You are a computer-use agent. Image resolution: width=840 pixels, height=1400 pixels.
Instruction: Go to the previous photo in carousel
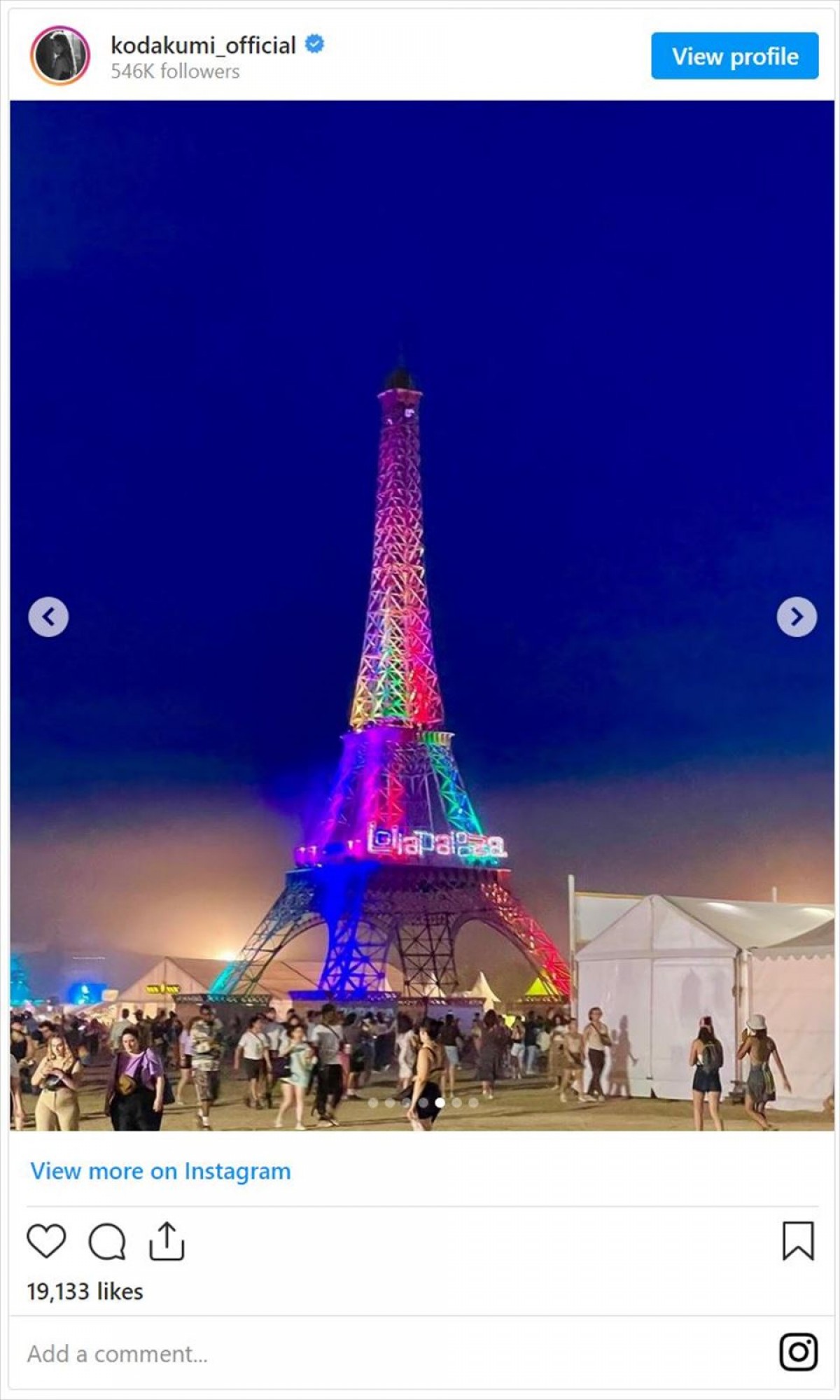(x=48, y=617)
